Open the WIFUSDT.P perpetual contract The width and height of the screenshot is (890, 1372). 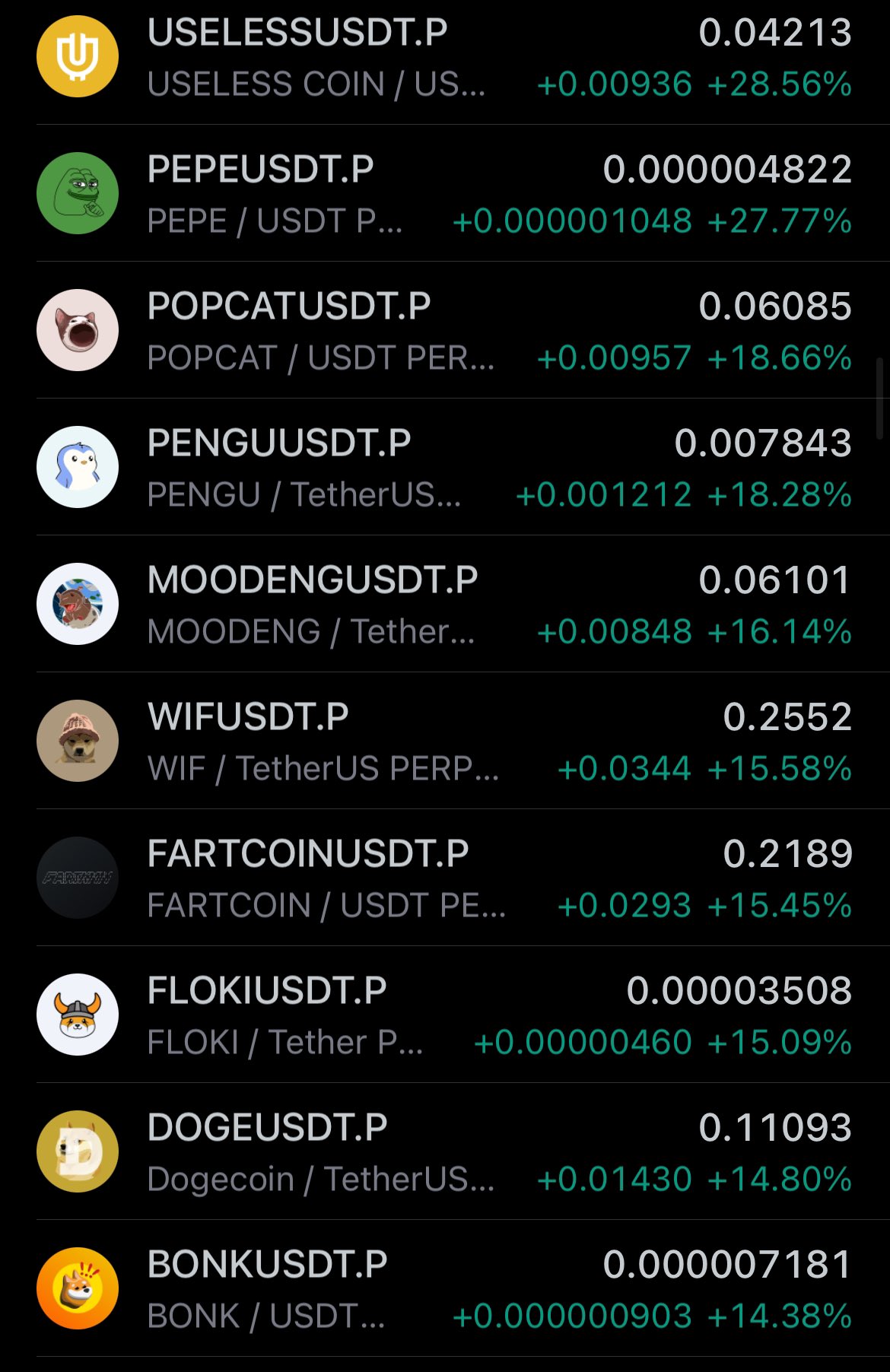[x=445, y=742]
